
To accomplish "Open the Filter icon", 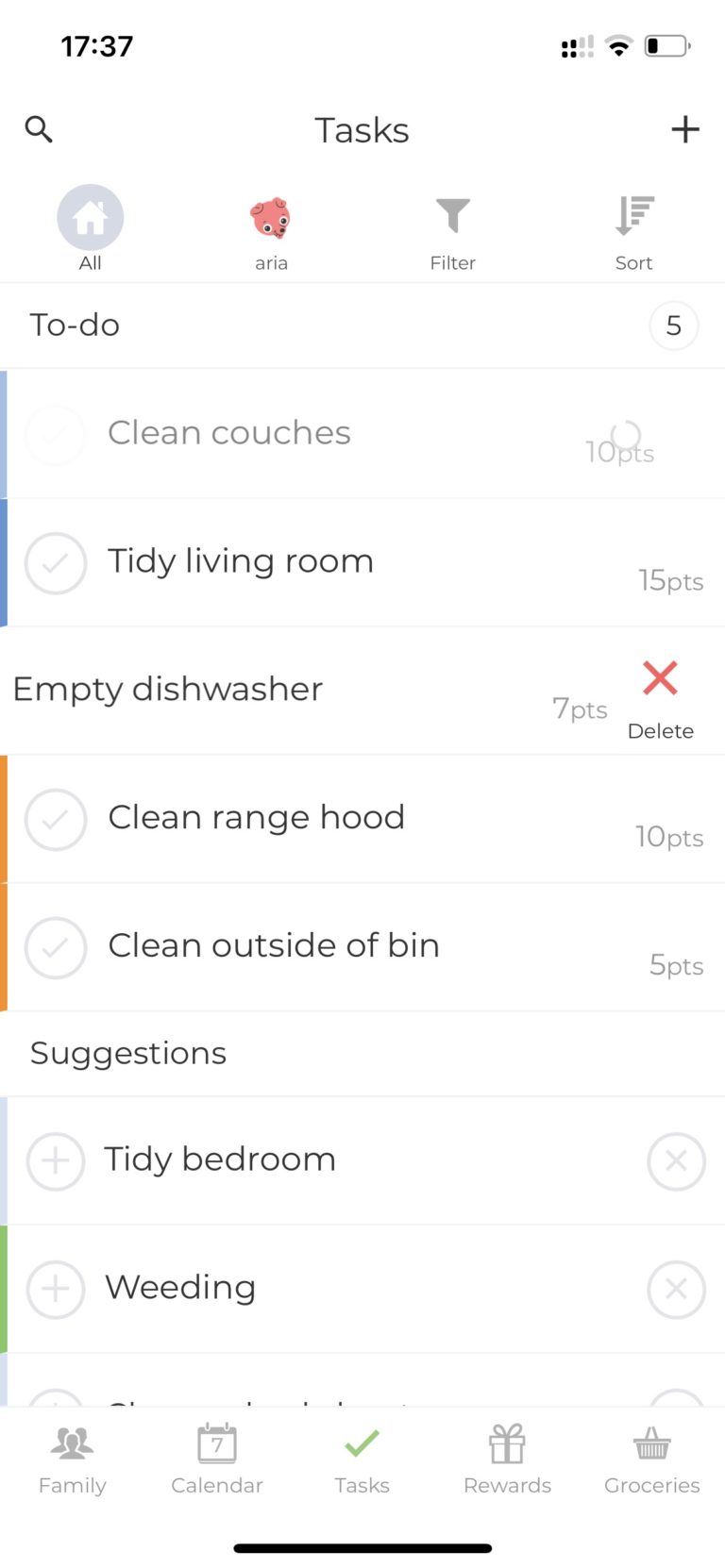I will click(452, 226).
